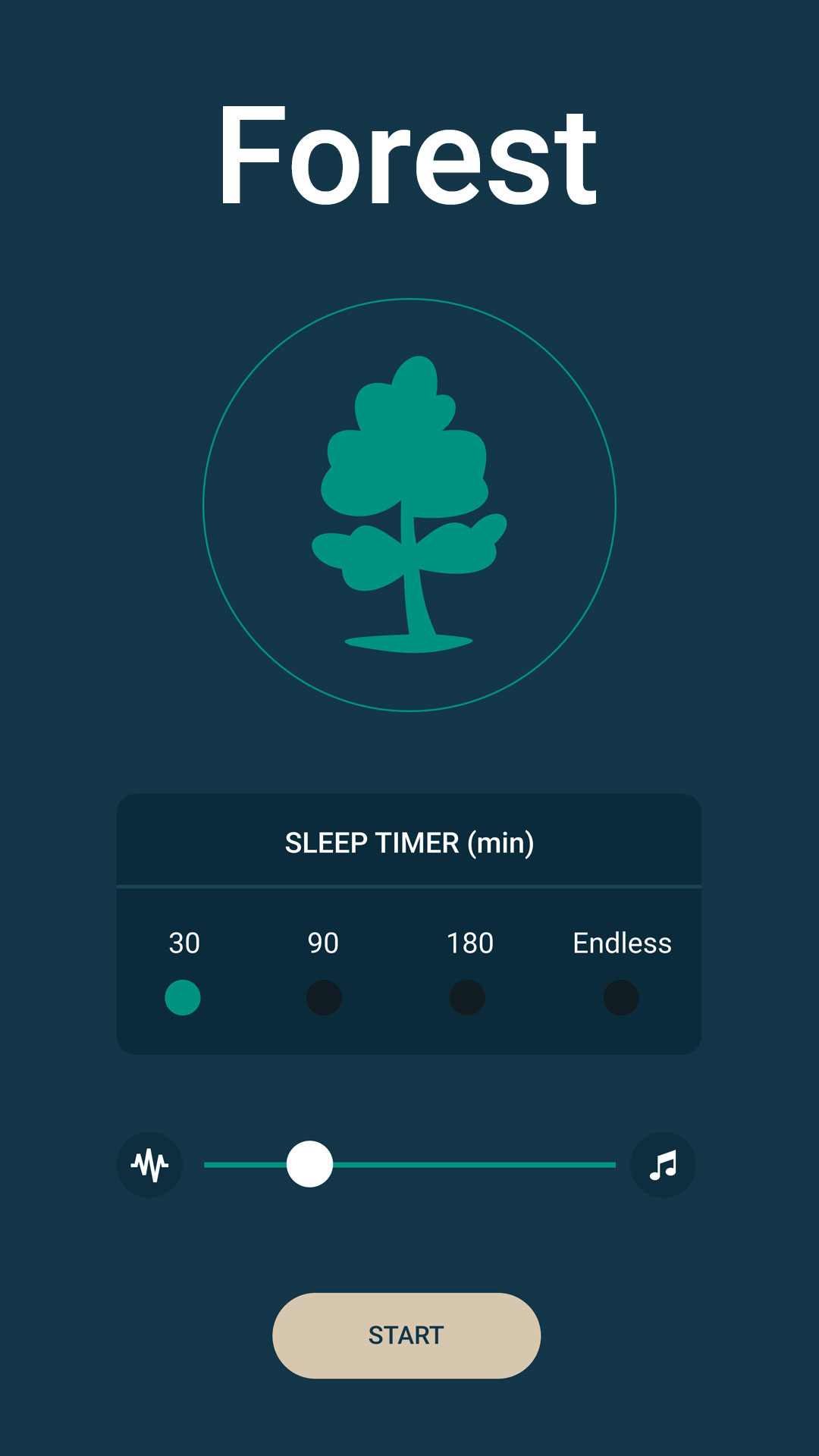This screenshot has width=819, height=1456.
Task: Enable the Endless sleep timer
Action: [x=619, y=997]
